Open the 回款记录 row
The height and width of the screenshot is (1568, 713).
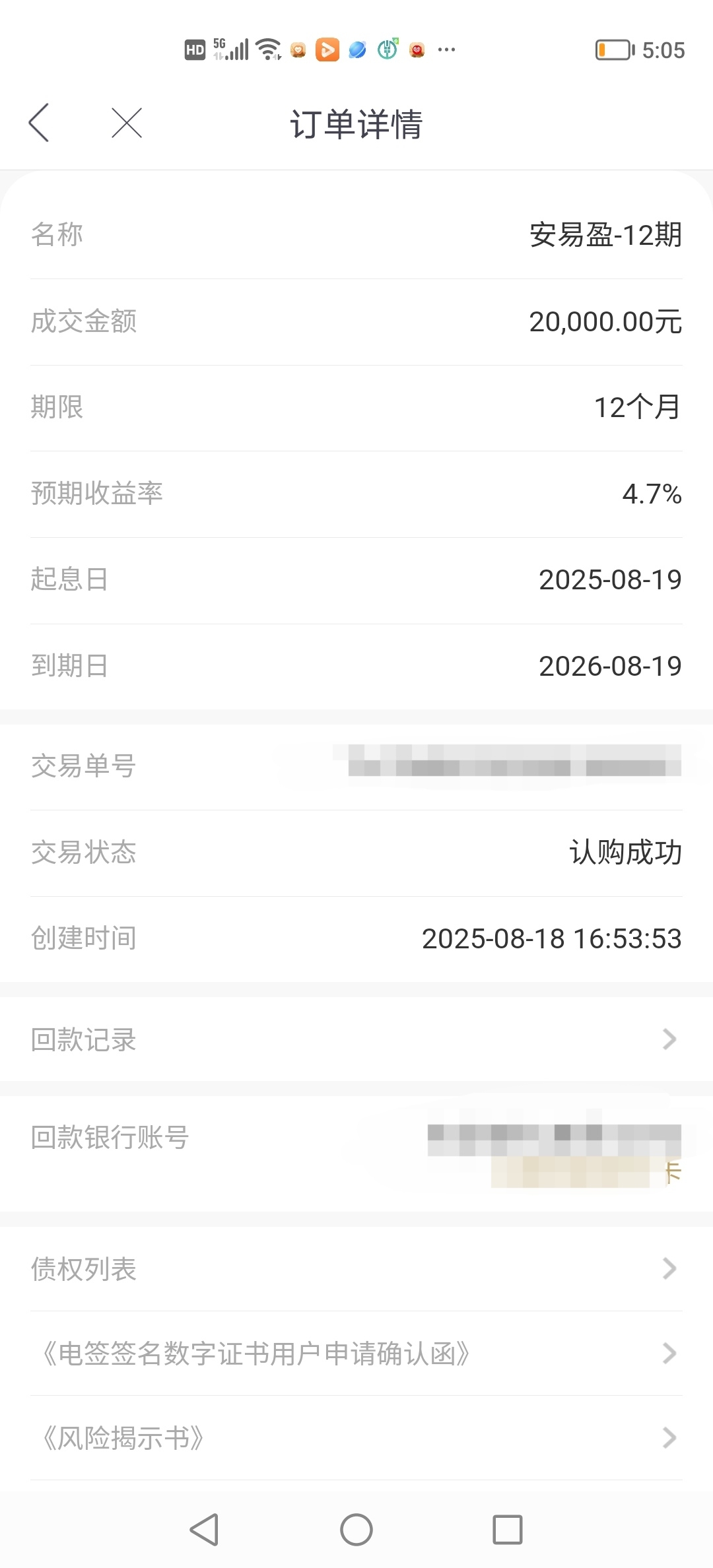pyautogui.click(x=356, y=1039)
